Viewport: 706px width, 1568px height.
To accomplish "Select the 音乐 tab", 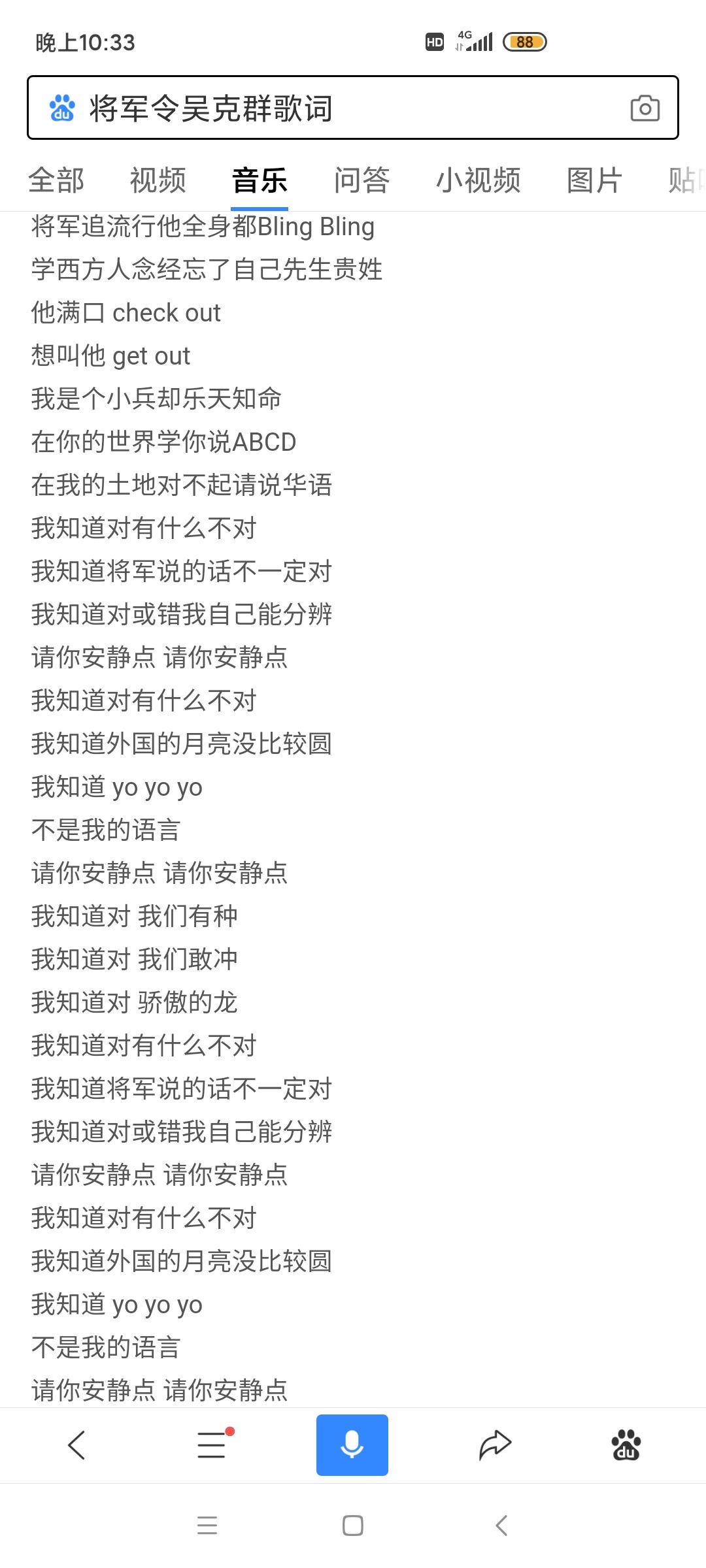I will [x=260, y=180].
